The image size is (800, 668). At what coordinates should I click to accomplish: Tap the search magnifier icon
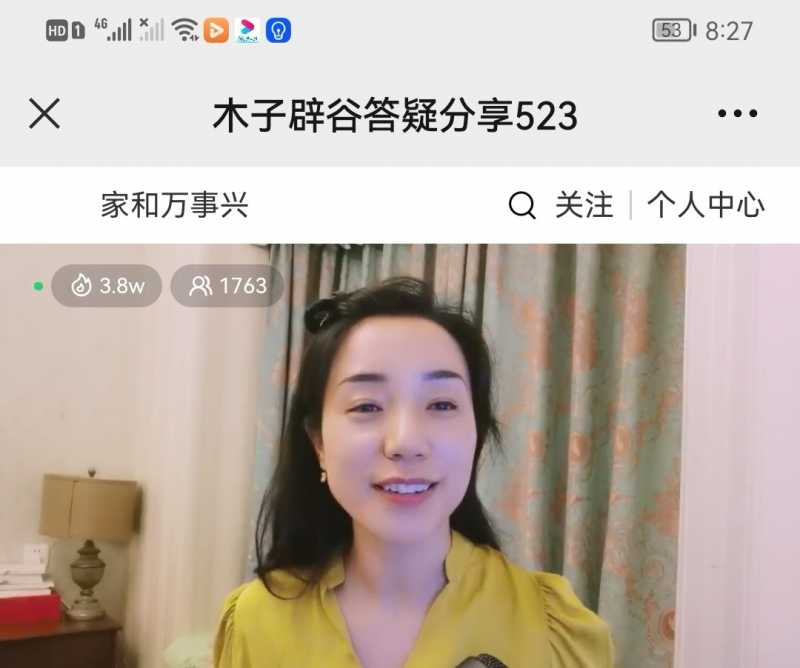(522, 206)
